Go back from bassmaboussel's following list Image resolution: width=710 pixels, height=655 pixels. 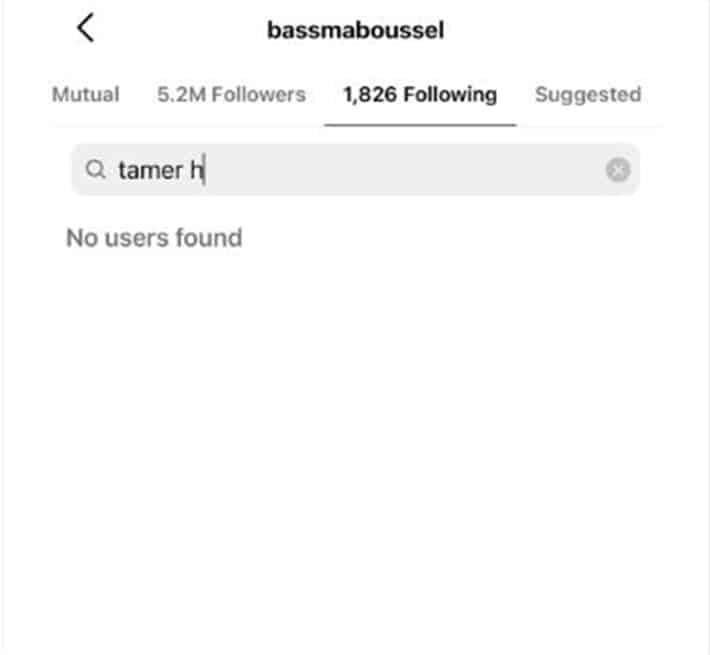tap(86, 29)
